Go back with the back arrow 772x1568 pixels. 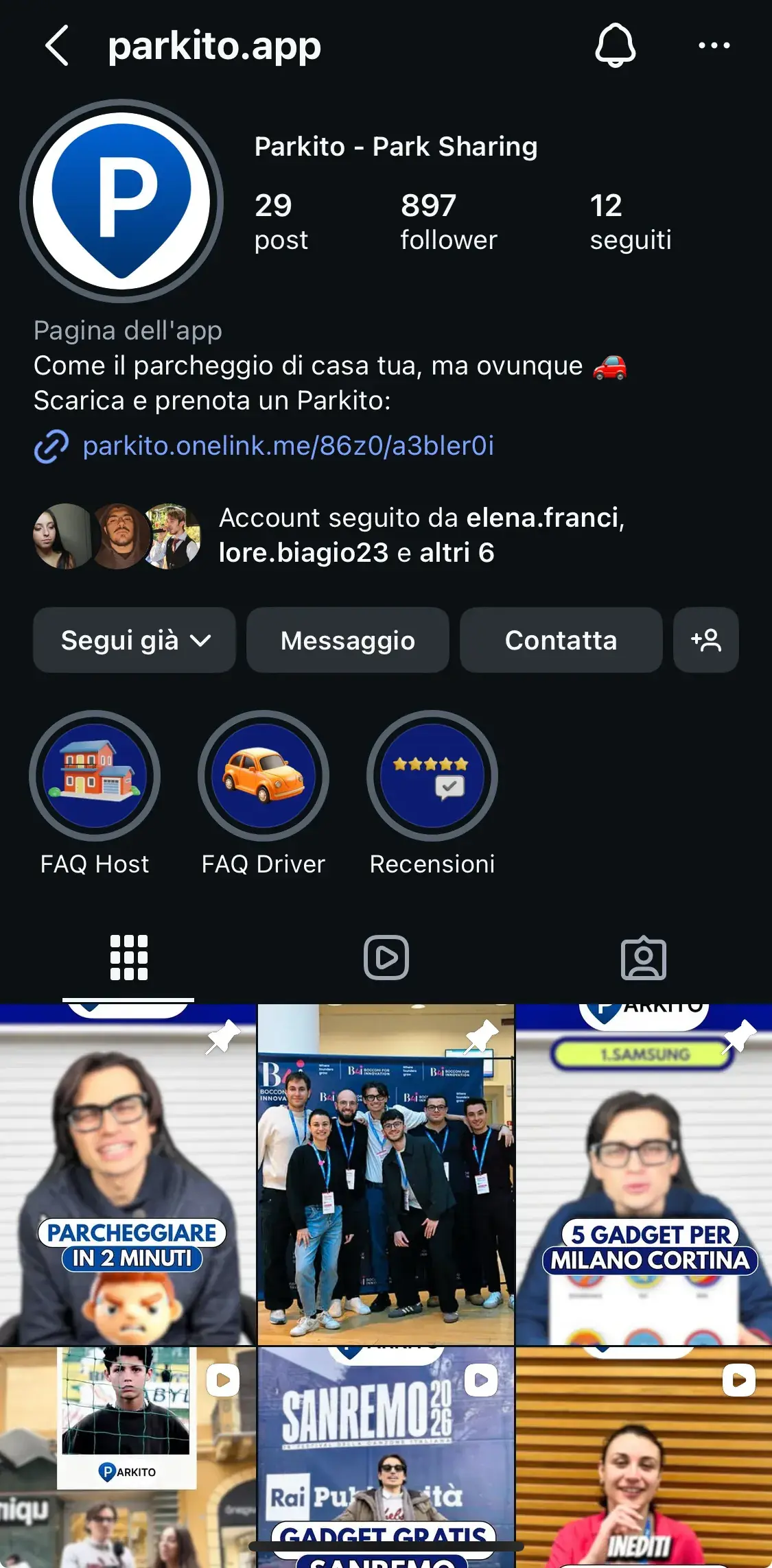tap(58, 45)
